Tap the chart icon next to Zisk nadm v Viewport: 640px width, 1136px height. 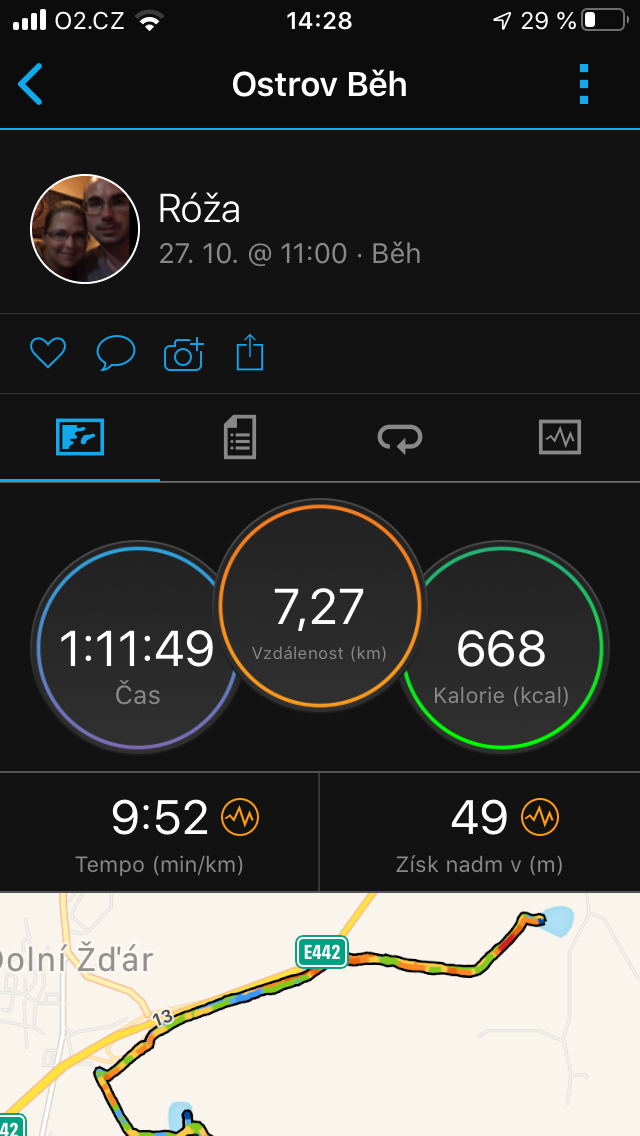[x=541, y=818]
